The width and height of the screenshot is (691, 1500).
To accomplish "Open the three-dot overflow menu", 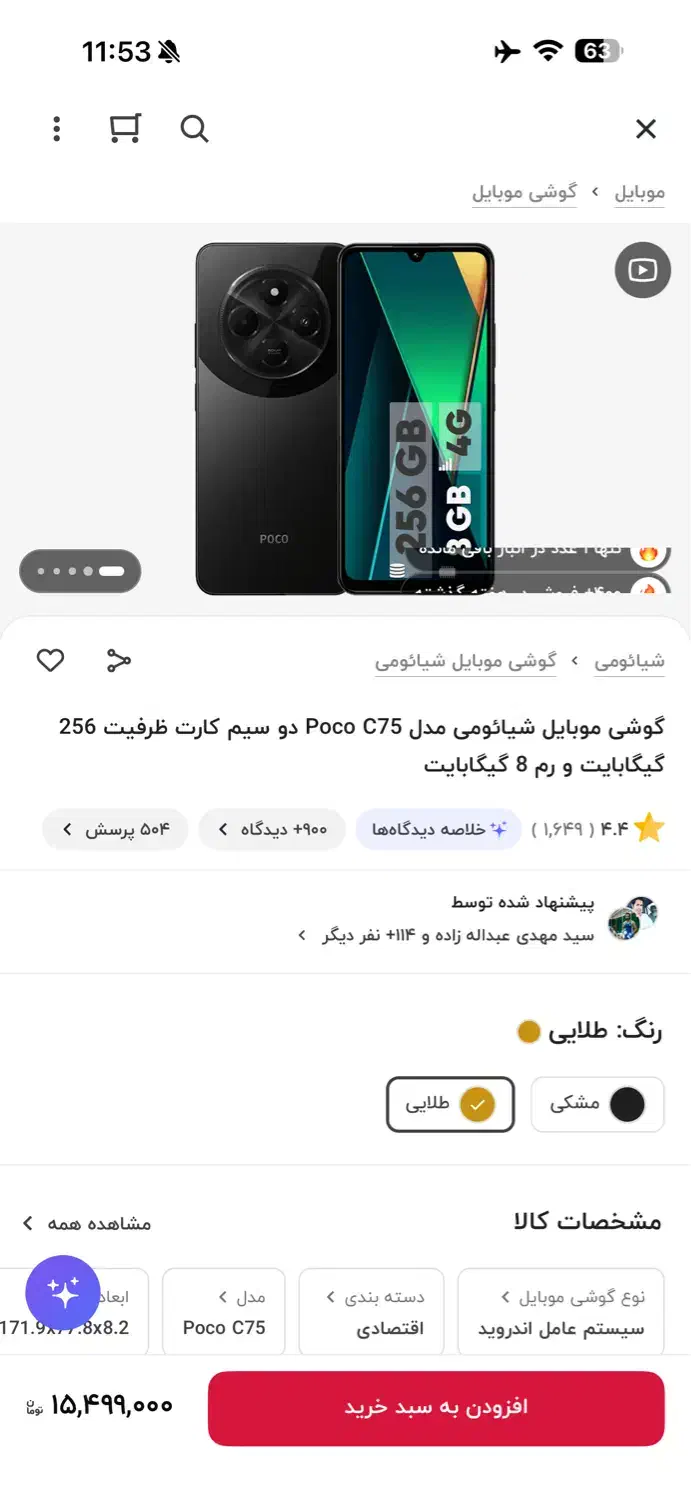I will (x=57, y=129).
